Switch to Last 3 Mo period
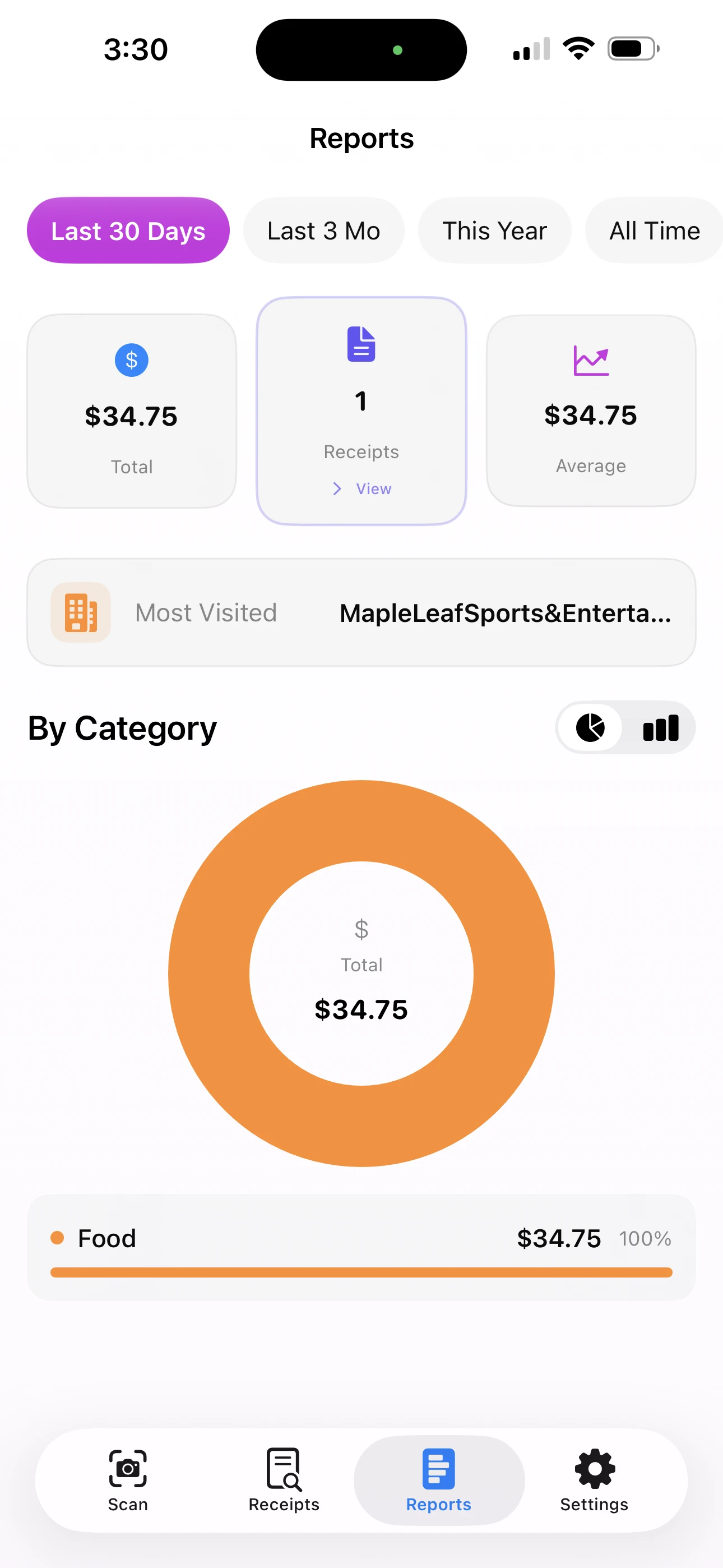 click(323, 230)
